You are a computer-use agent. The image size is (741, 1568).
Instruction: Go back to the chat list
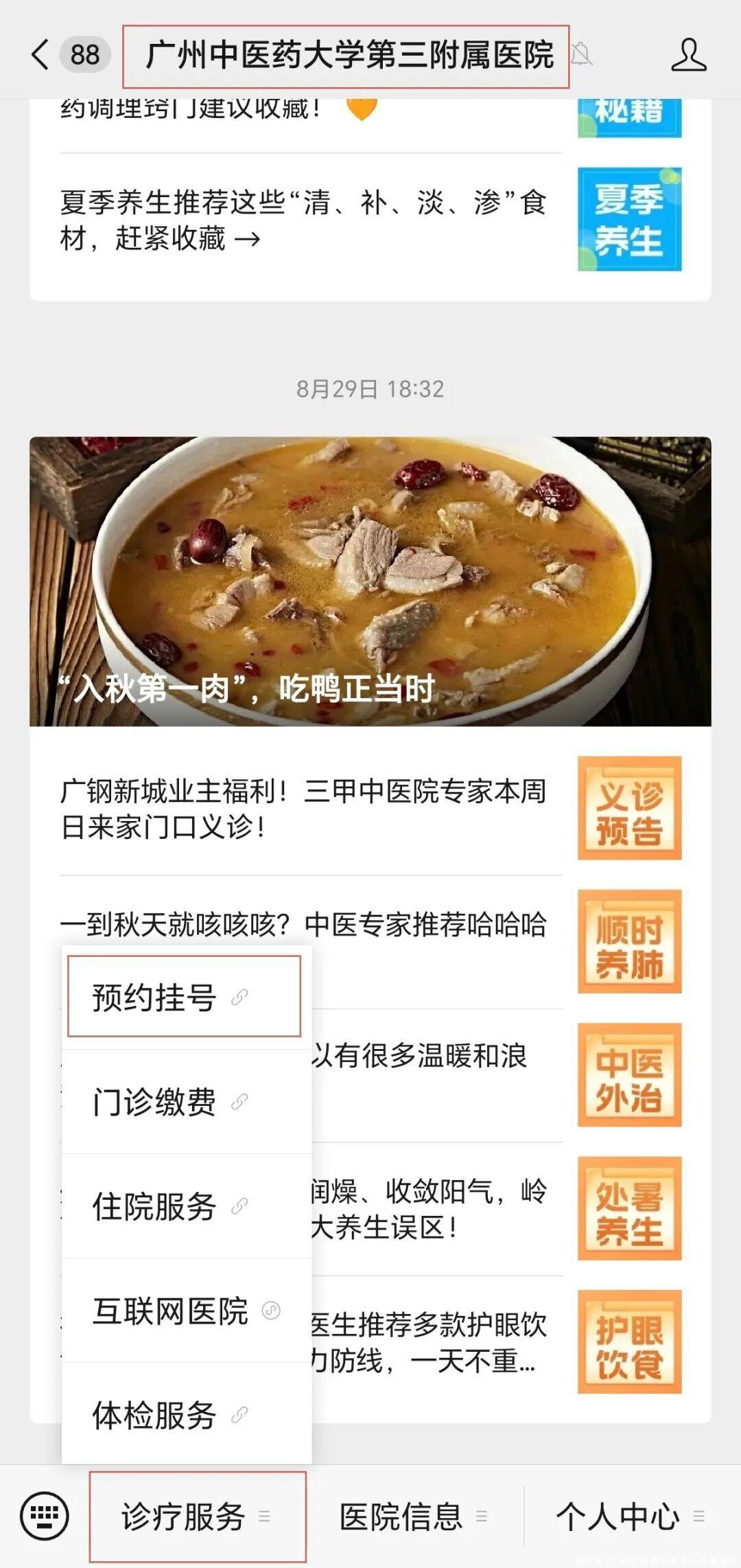pos(41,55)
